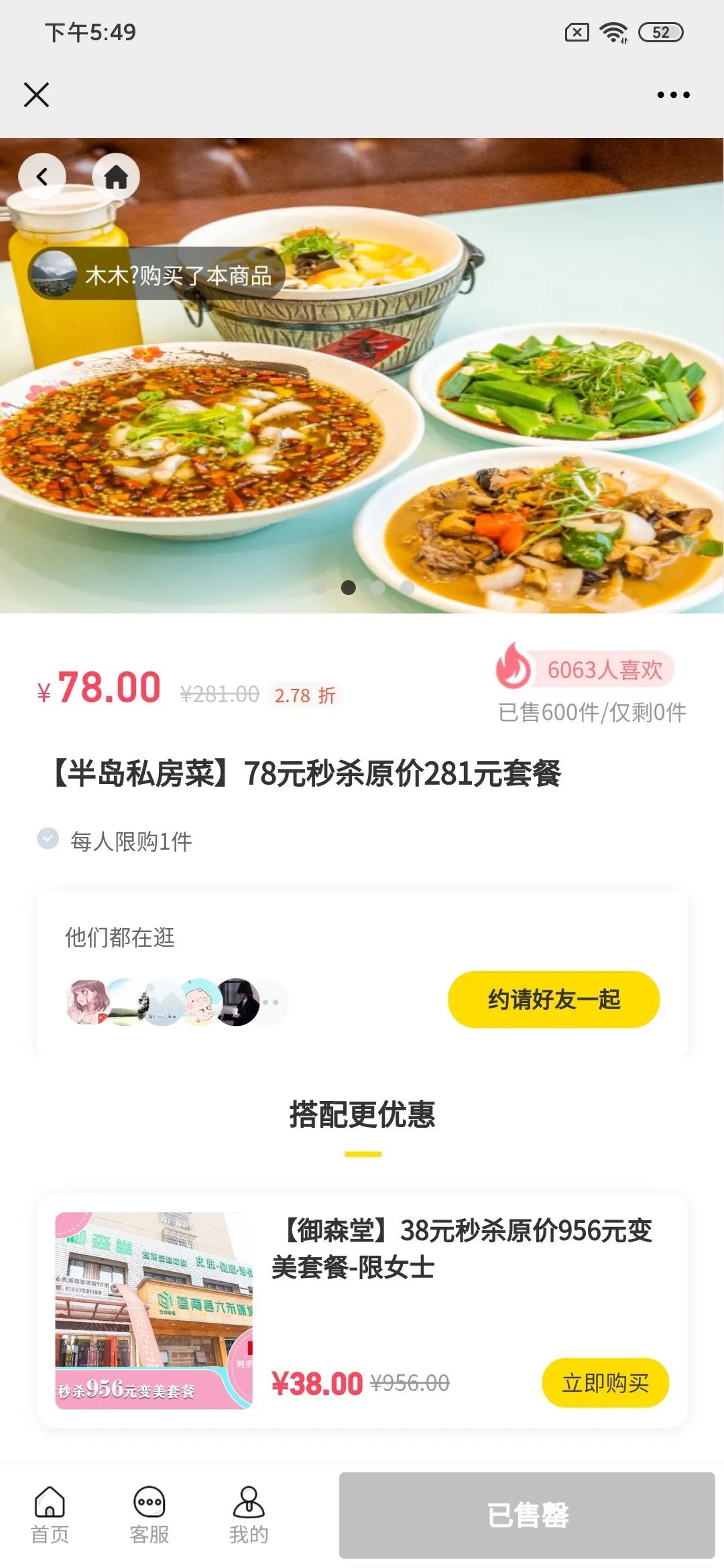Select the third carousel indicator dot
724x1568 pixels.
tap(377, 587)
